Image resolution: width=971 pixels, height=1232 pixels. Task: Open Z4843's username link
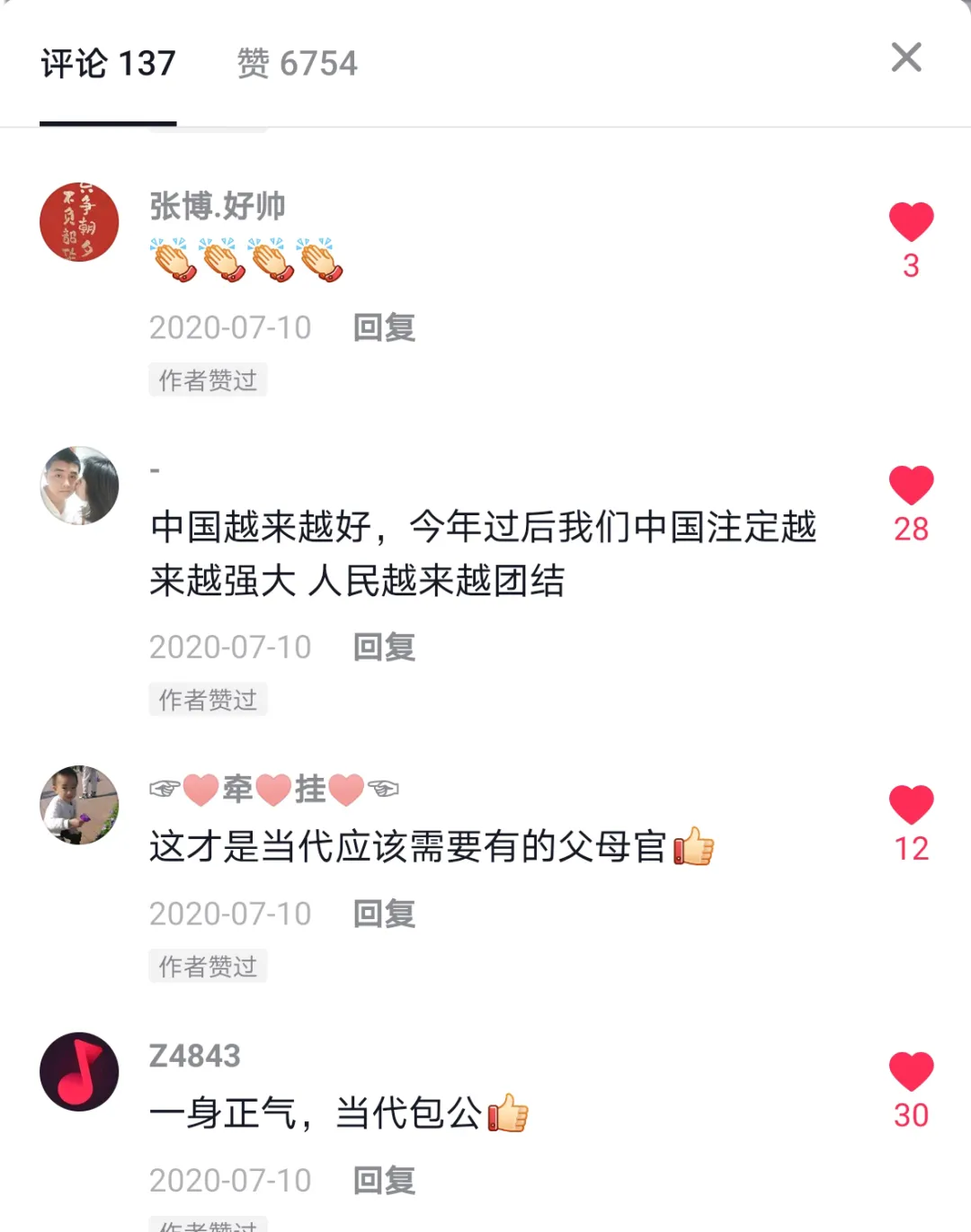point(195,1056)
